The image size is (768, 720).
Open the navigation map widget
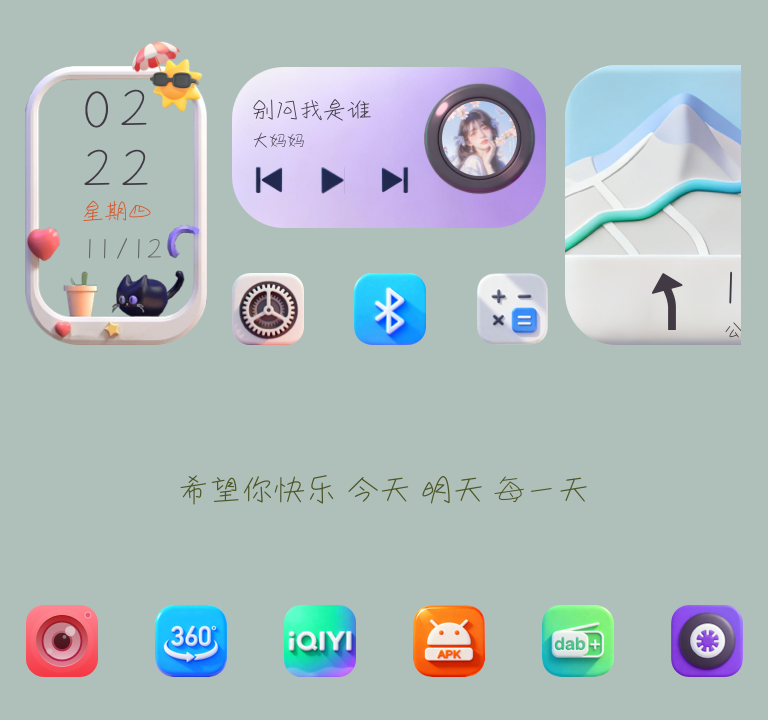click(653, 205)
